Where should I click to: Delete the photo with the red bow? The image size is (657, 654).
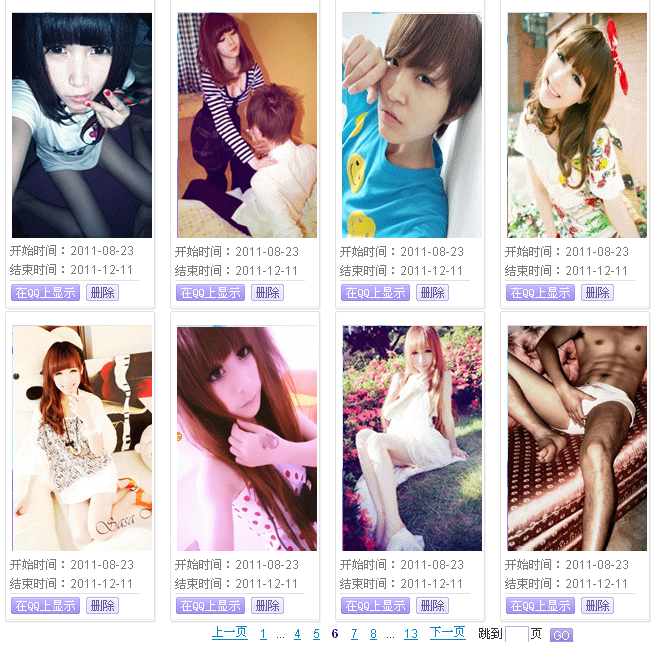597,293
